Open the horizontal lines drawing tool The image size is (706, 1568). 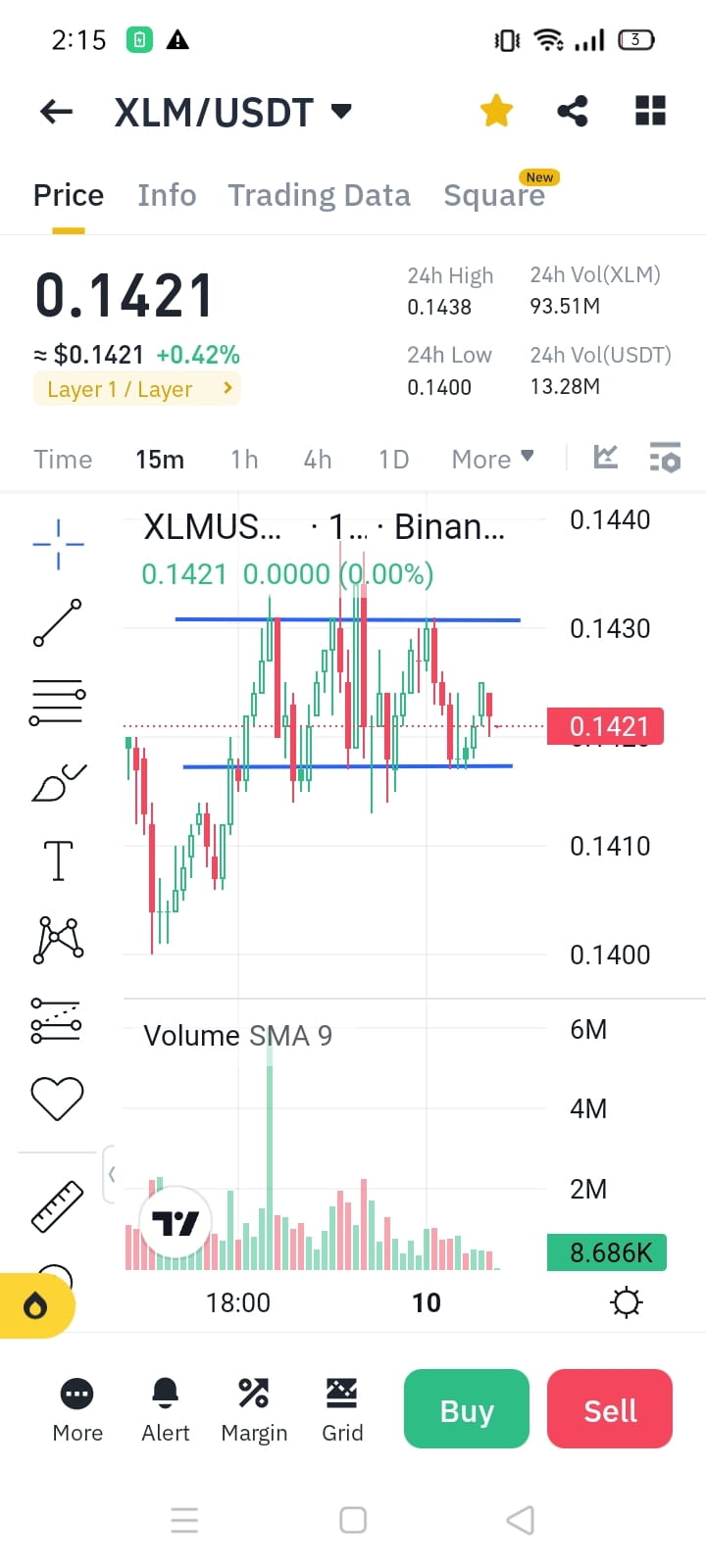point(57,699)
